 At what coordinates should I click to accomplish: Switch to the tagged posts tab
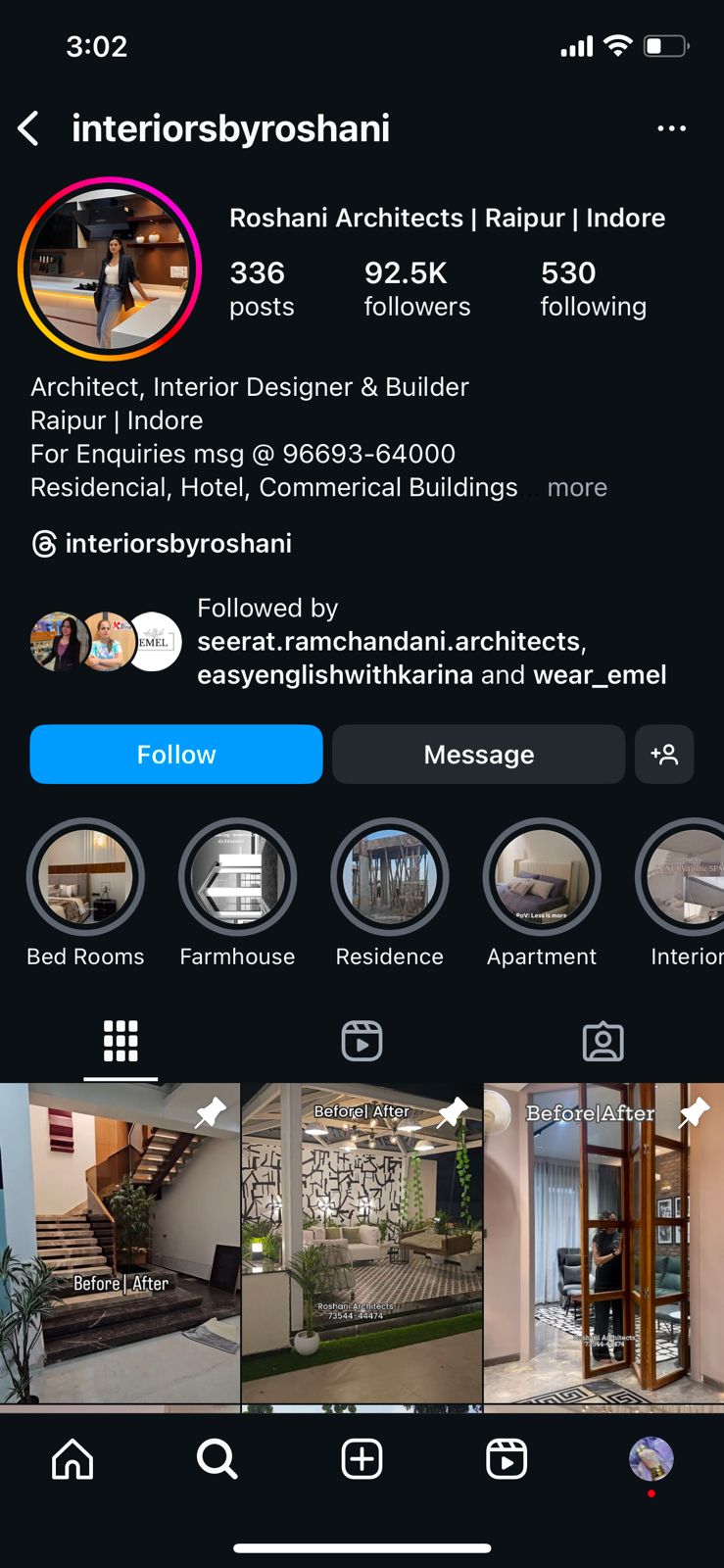[603, 1041]
